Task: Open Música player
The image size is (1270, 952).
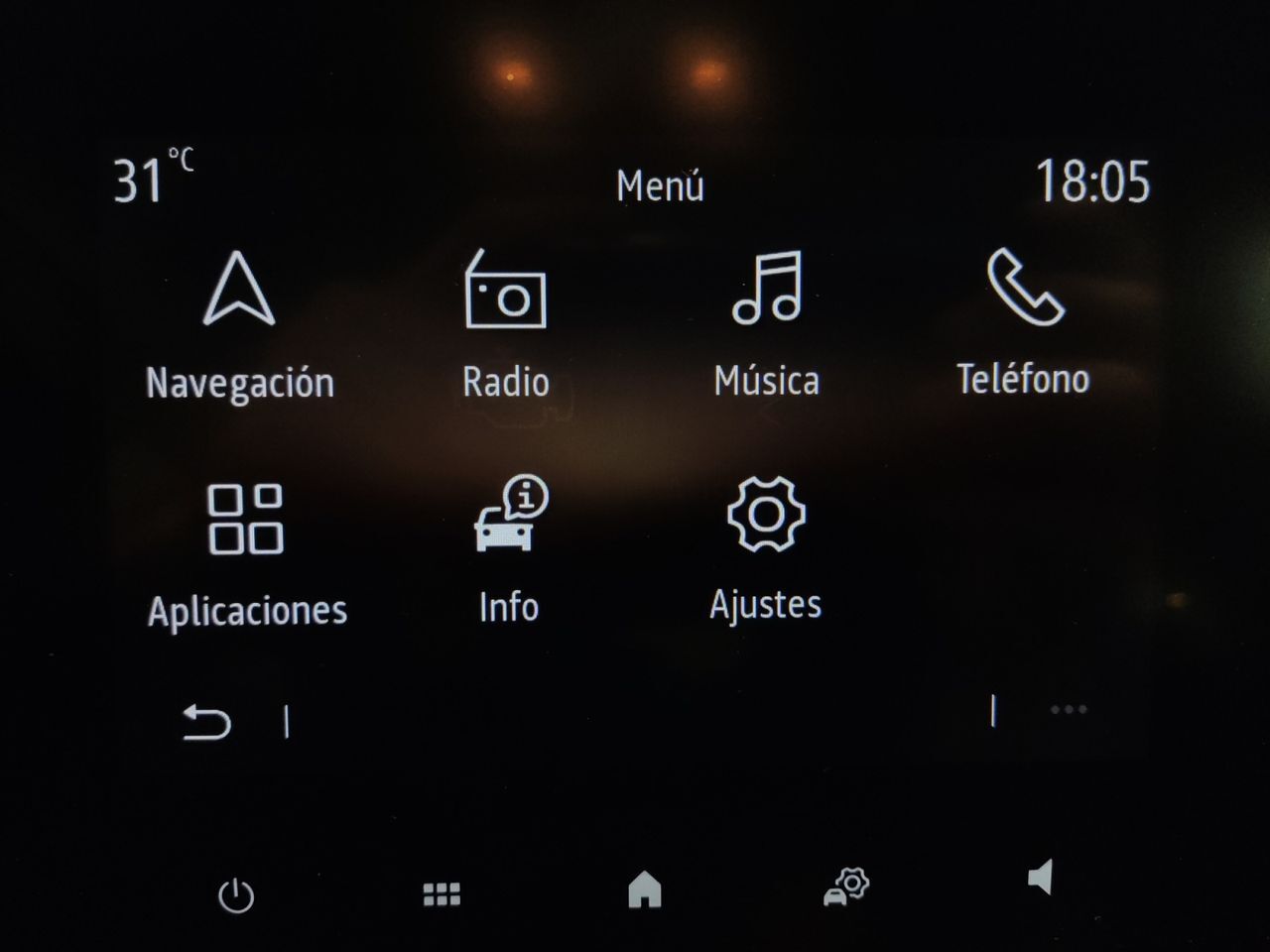Action: point(766,322)
